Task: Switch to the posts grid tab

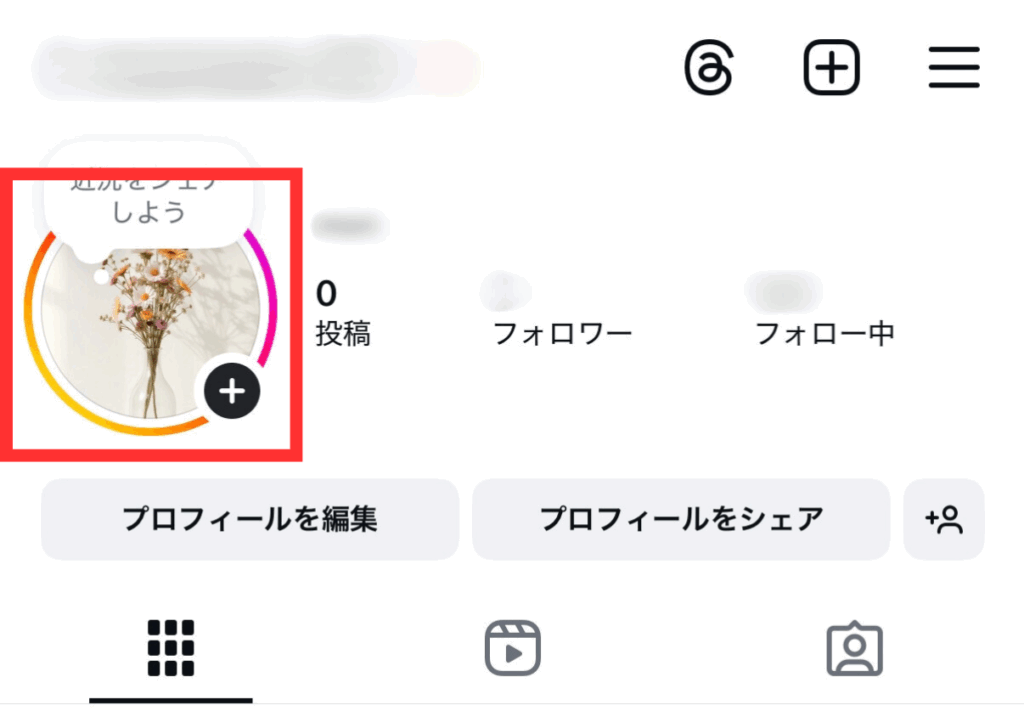Action: [x=171, y=648]
